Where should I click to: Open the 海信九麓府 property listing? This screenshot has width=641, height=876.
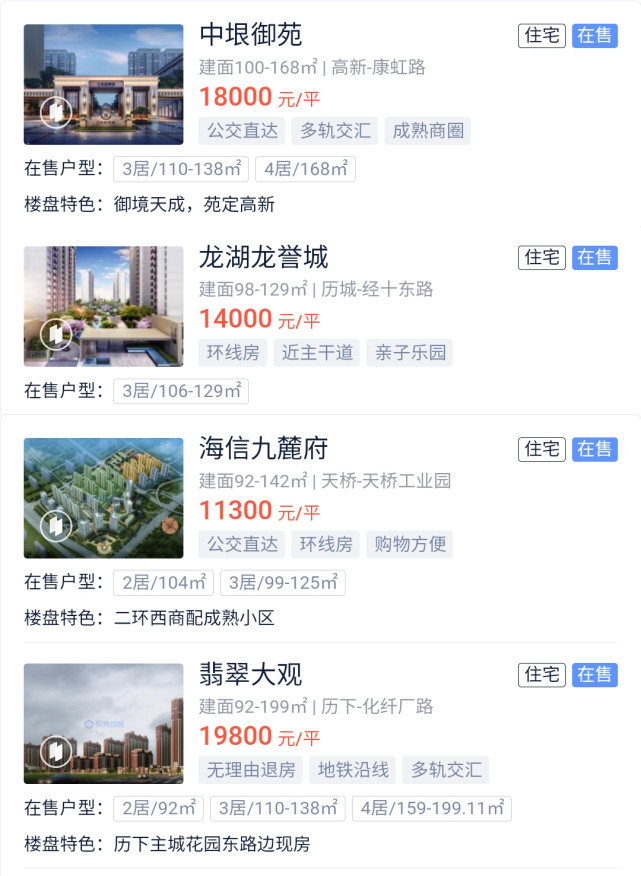(x=263, y=448)
